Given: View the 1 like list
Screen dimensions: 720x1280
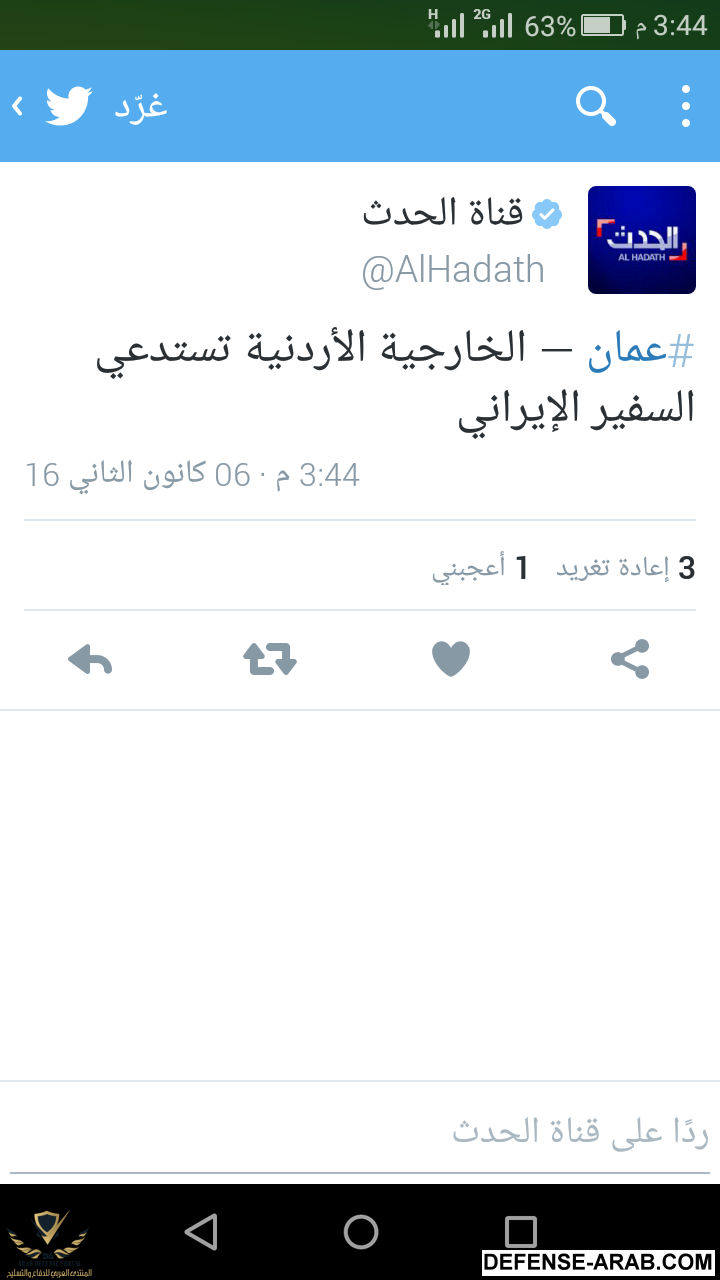Looking at the screenshot, I should pos(480,568).
